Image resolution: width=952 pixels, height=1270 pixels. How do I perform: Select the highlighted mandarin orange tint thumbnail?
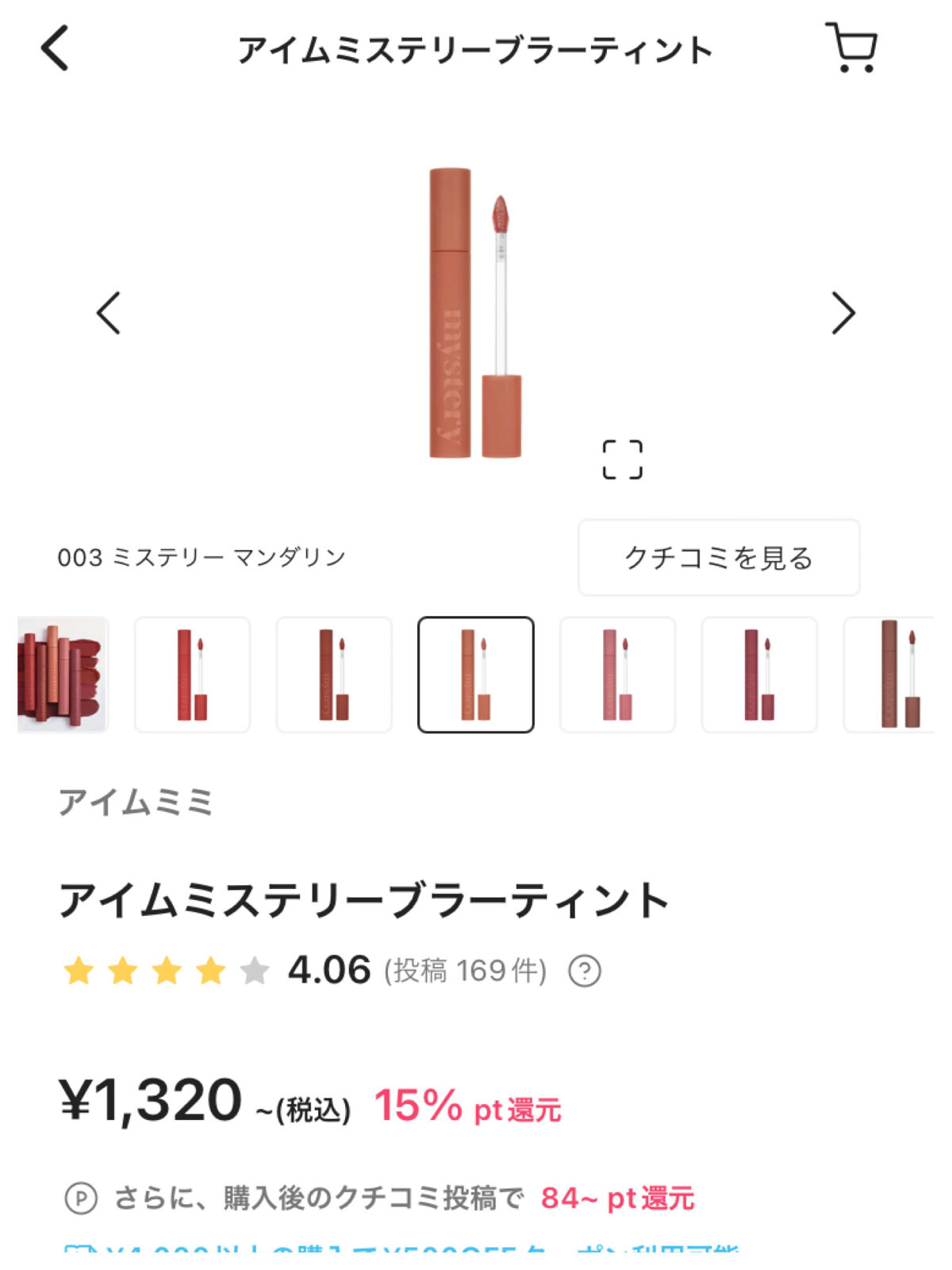point(476,674)
